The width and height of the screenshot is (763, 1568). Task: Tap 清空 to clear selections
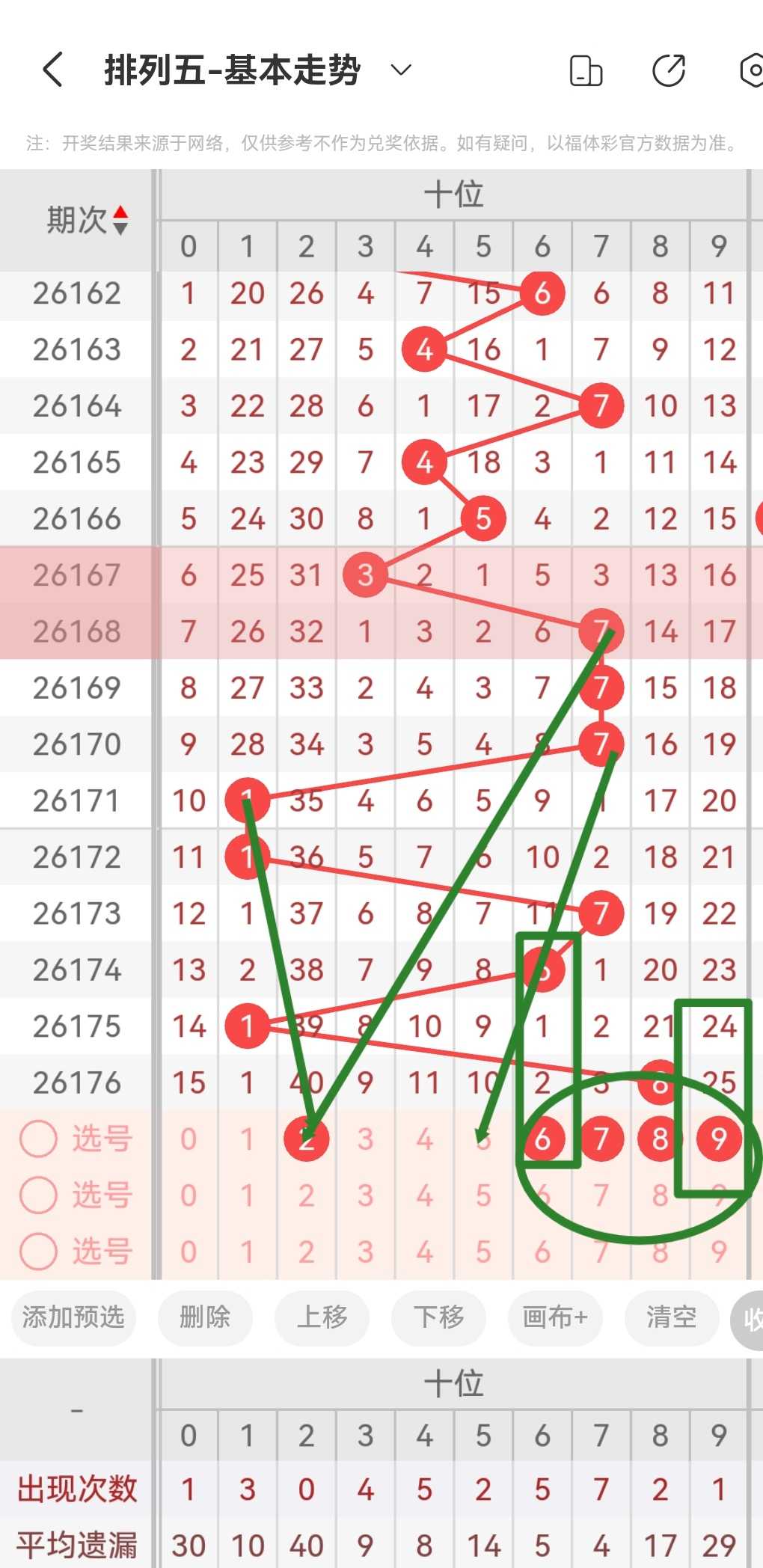(x=672, y=1317)
